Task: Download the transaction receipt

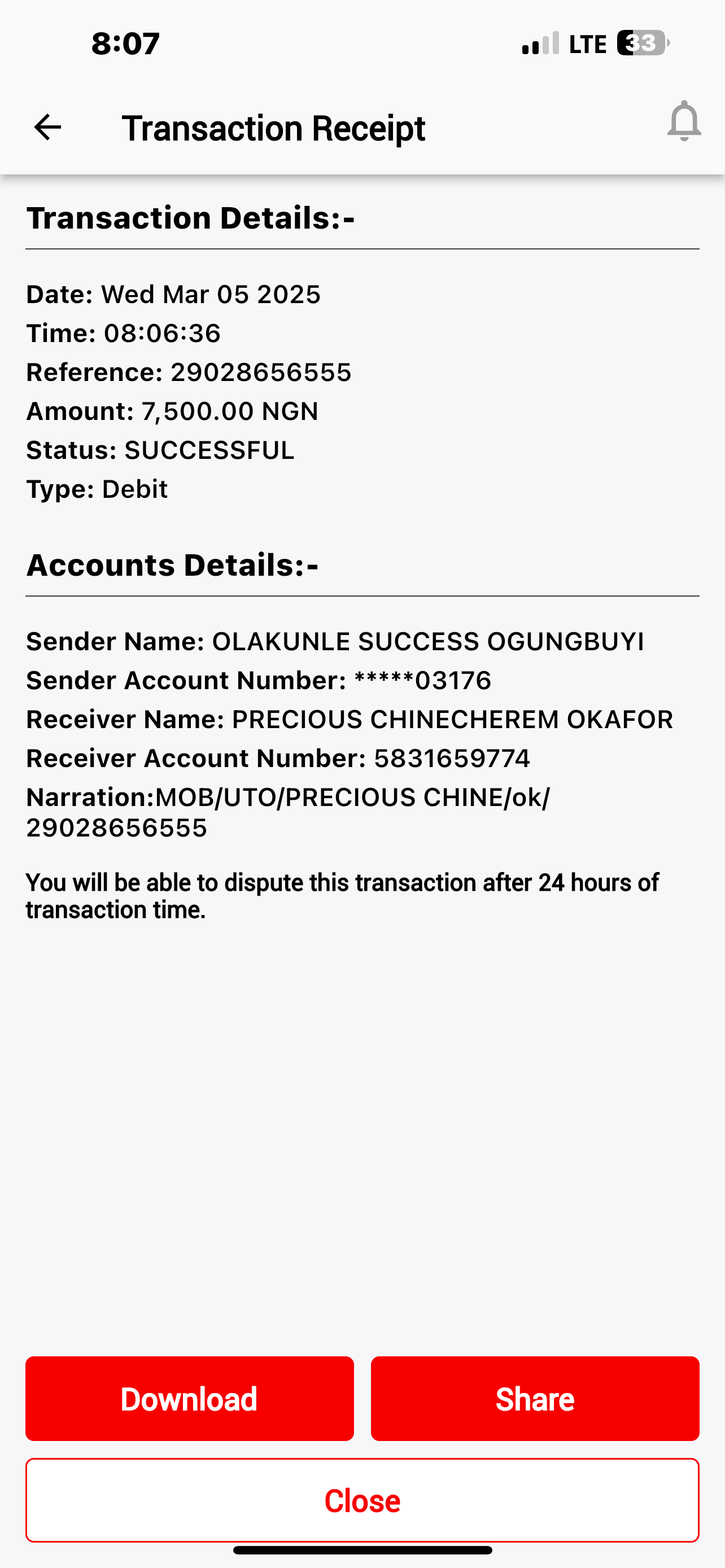Action: pyautogui.click(x=189, y=1398)
